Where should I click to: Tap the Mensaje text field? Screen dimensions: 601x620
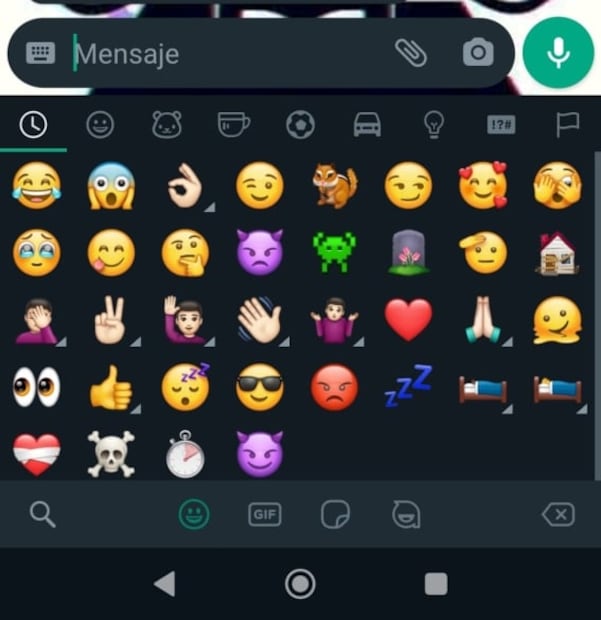pyautogui.click(x=230, y=53)
